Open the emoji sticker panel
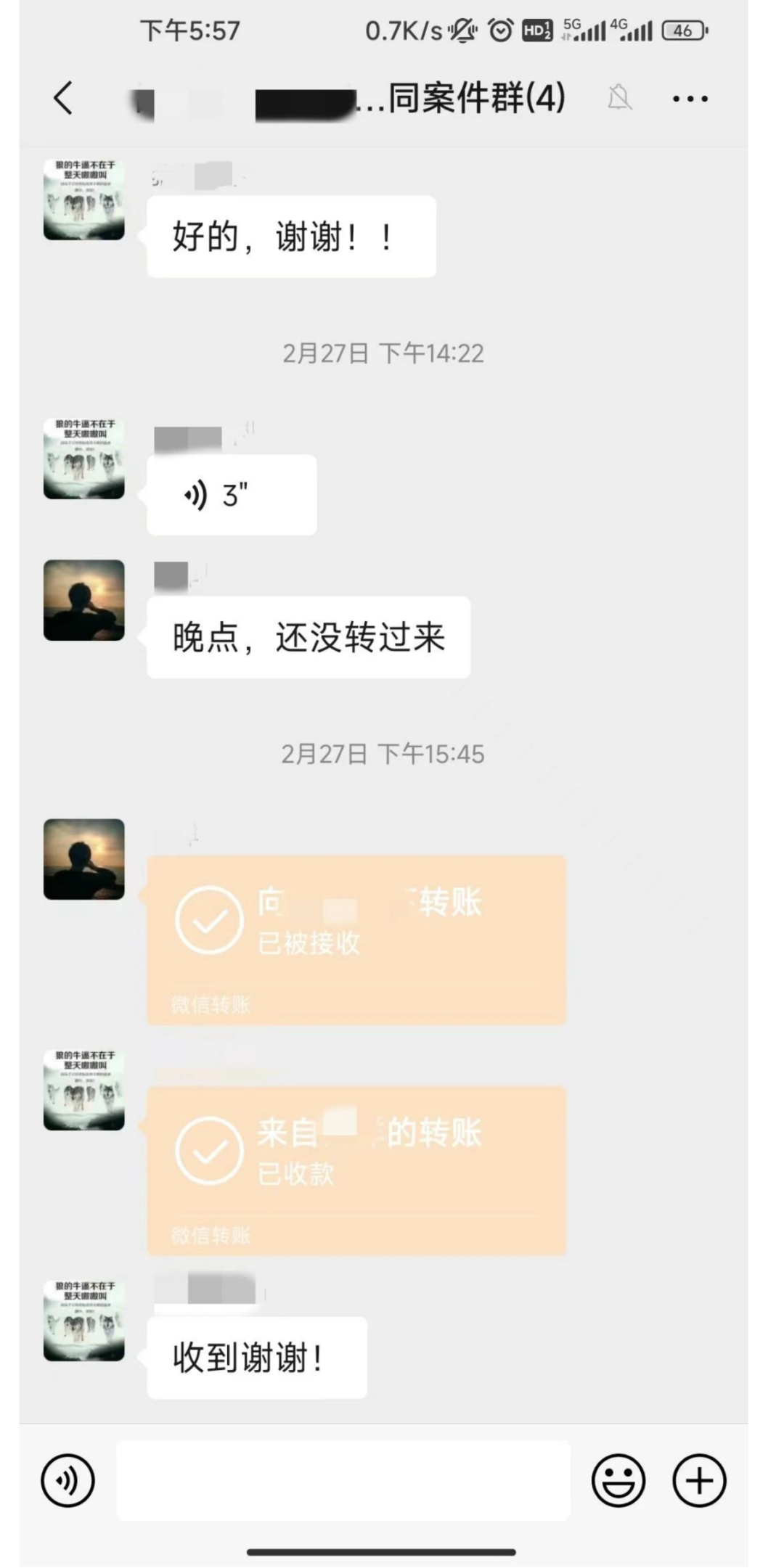The height and width of the screenshot is (1568, 784). click(x=618, y=1480)
